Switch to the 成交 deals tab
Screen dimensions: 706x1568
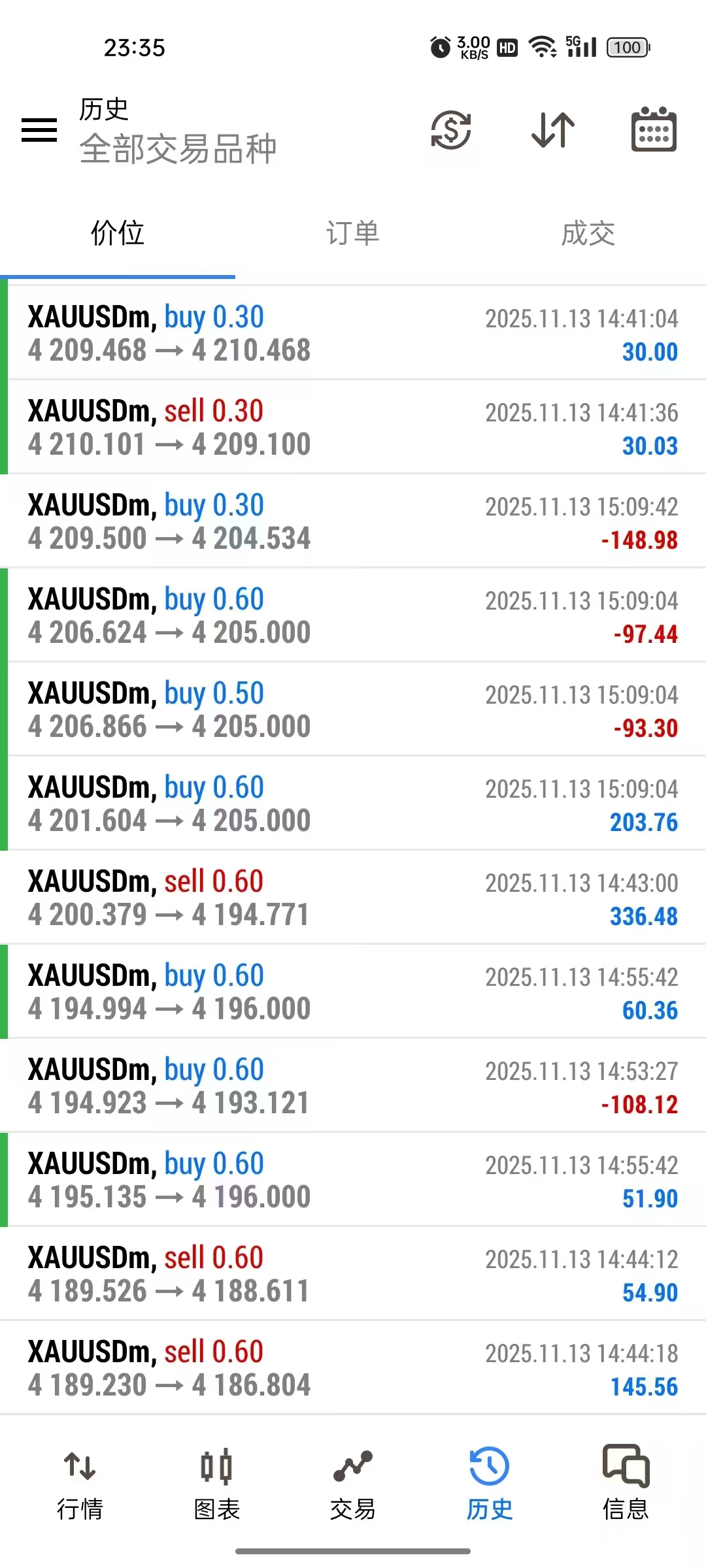click(589, 233)
